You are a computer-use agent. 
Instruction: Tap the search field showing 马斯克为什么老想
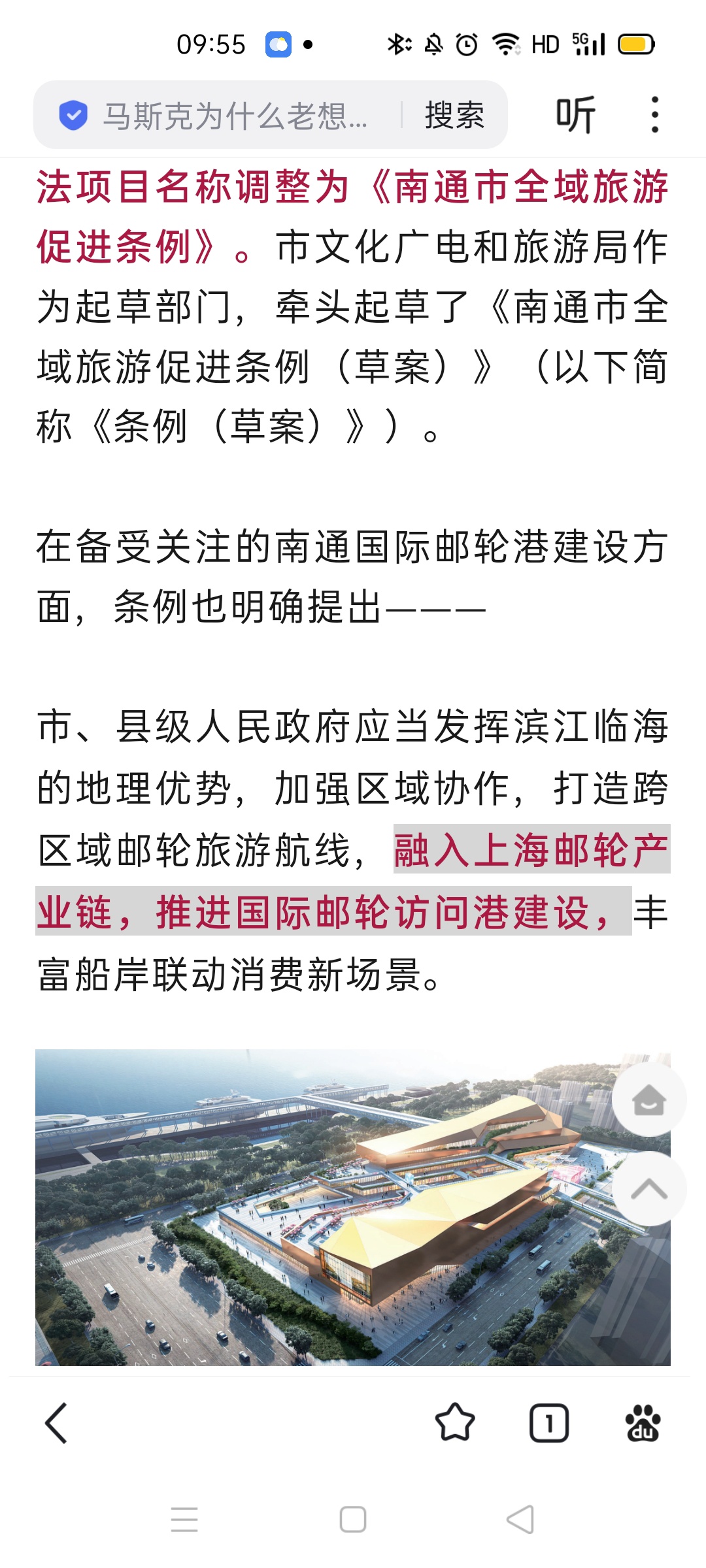coord(235,116)
